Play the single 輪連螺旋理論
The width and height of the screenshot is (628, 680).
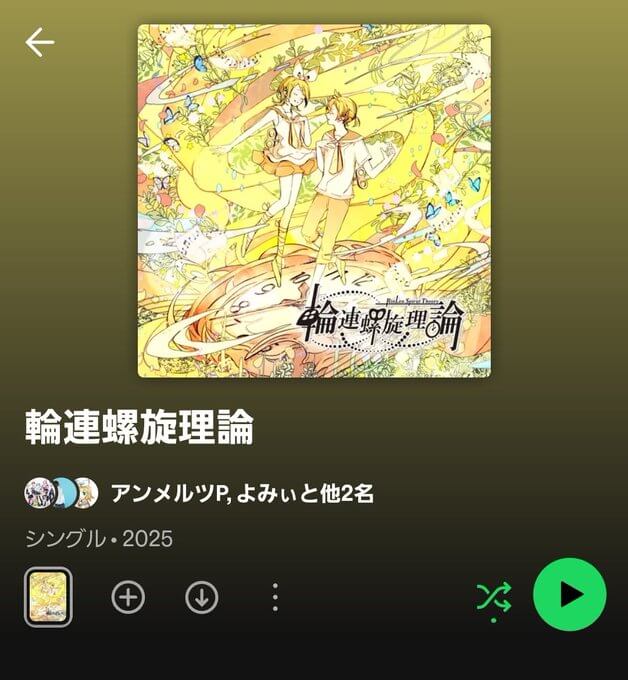[x=569, y=595]
